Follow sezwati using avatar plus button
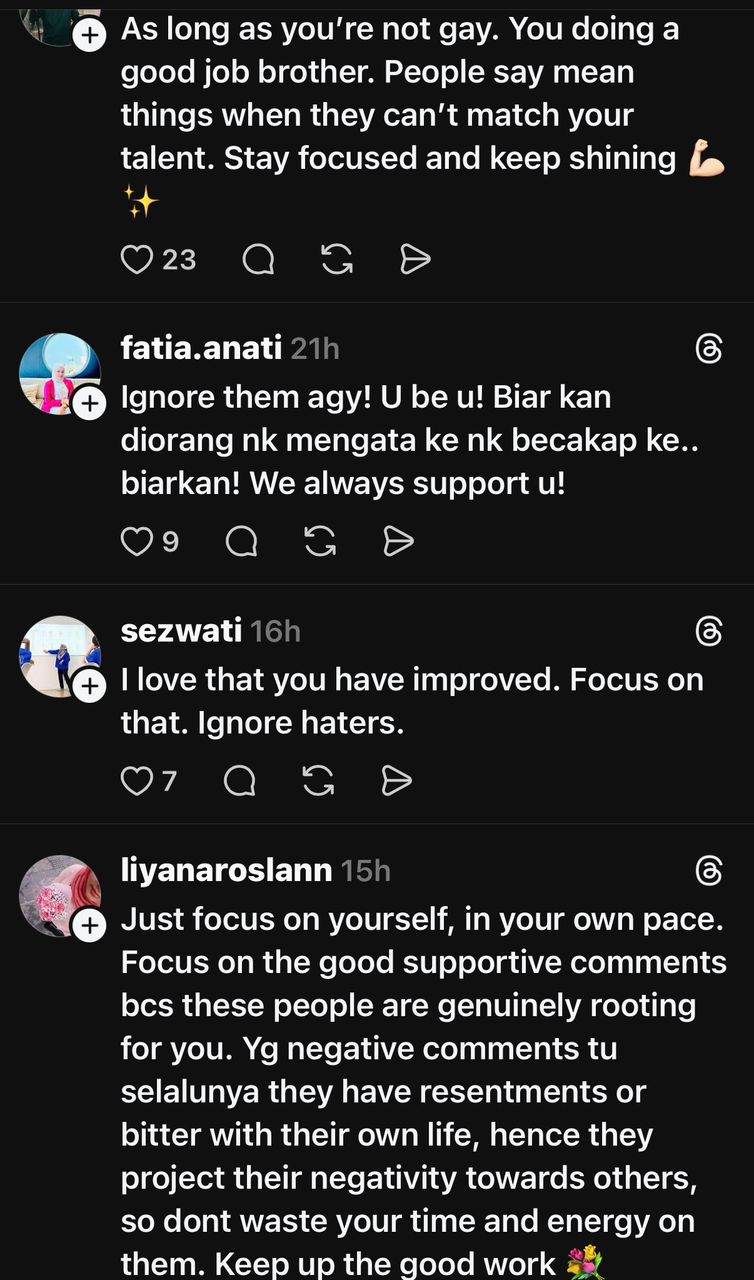Viewport: 754px width, 1280px height. tap(89, 686)
